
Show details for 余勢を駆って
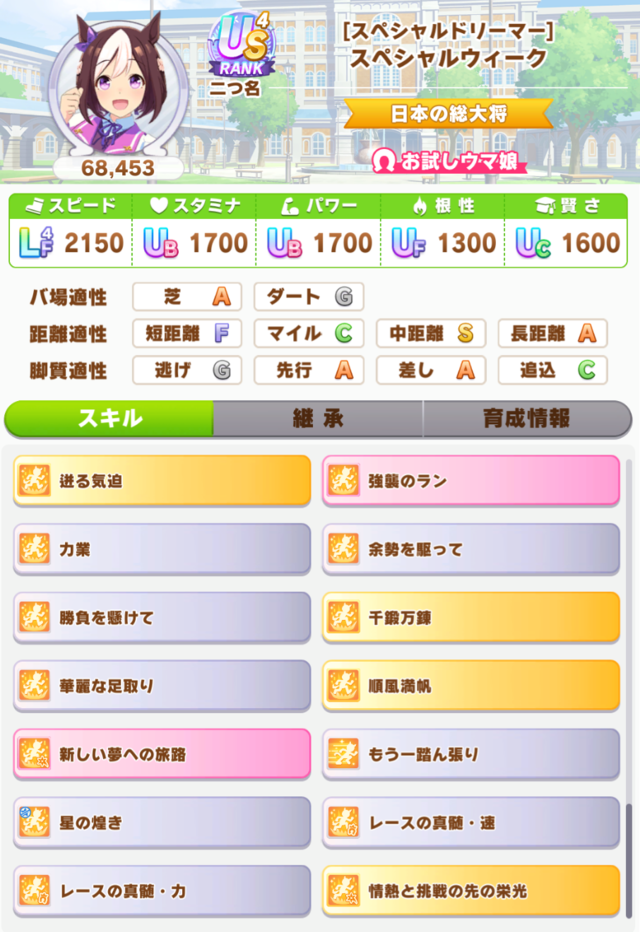(471, 549)
